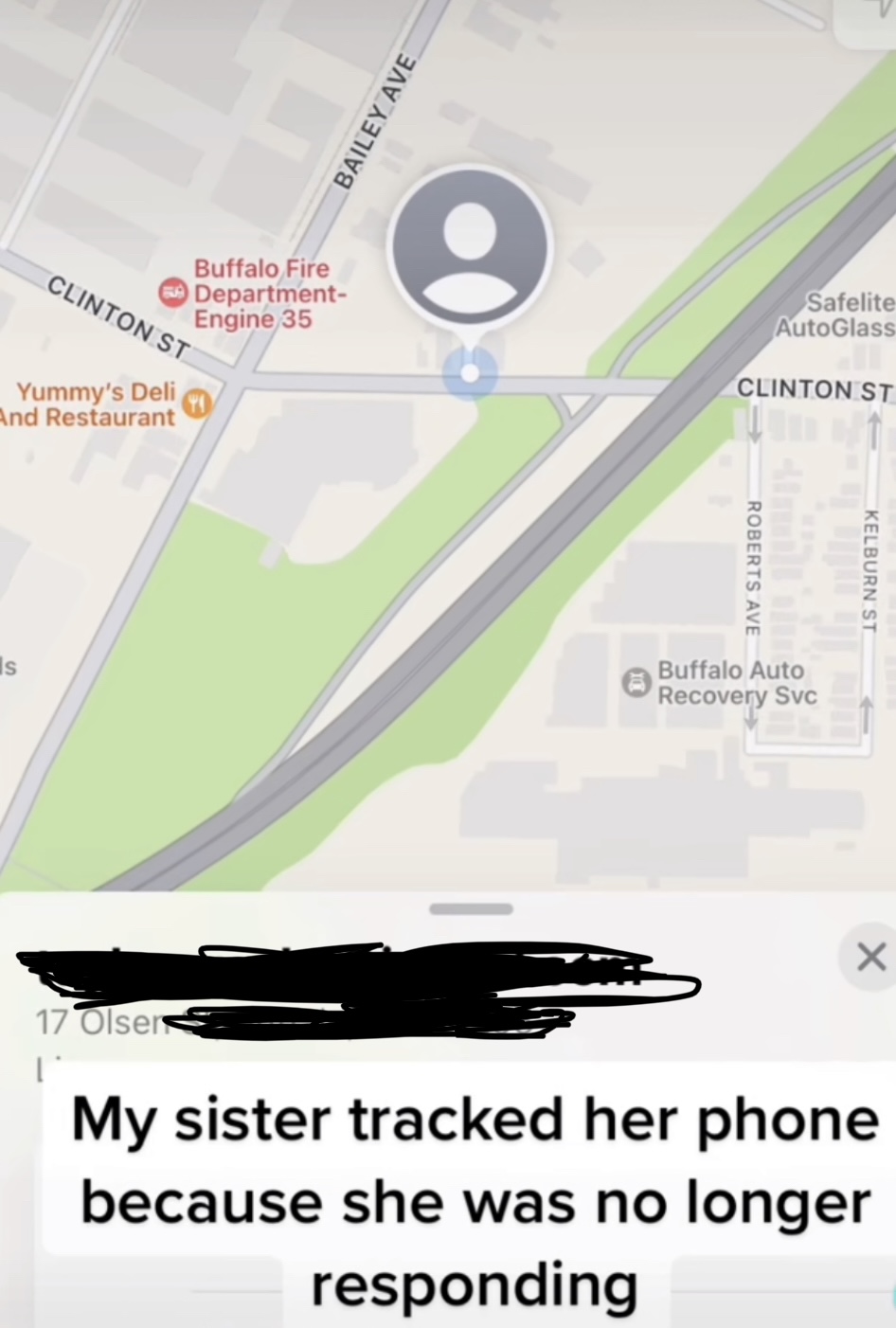Tap the panel's grab handle to expand
The image size is (896, 1328).
471,909
